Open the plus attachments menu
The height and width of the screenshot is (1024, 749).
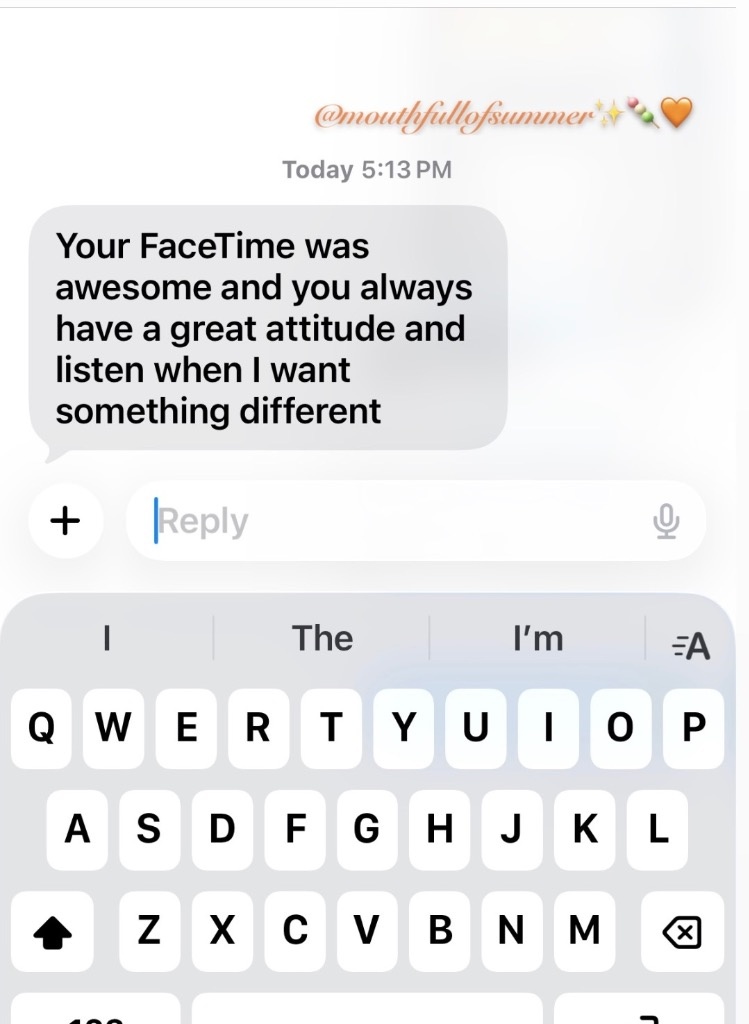[x=65, y=521]
